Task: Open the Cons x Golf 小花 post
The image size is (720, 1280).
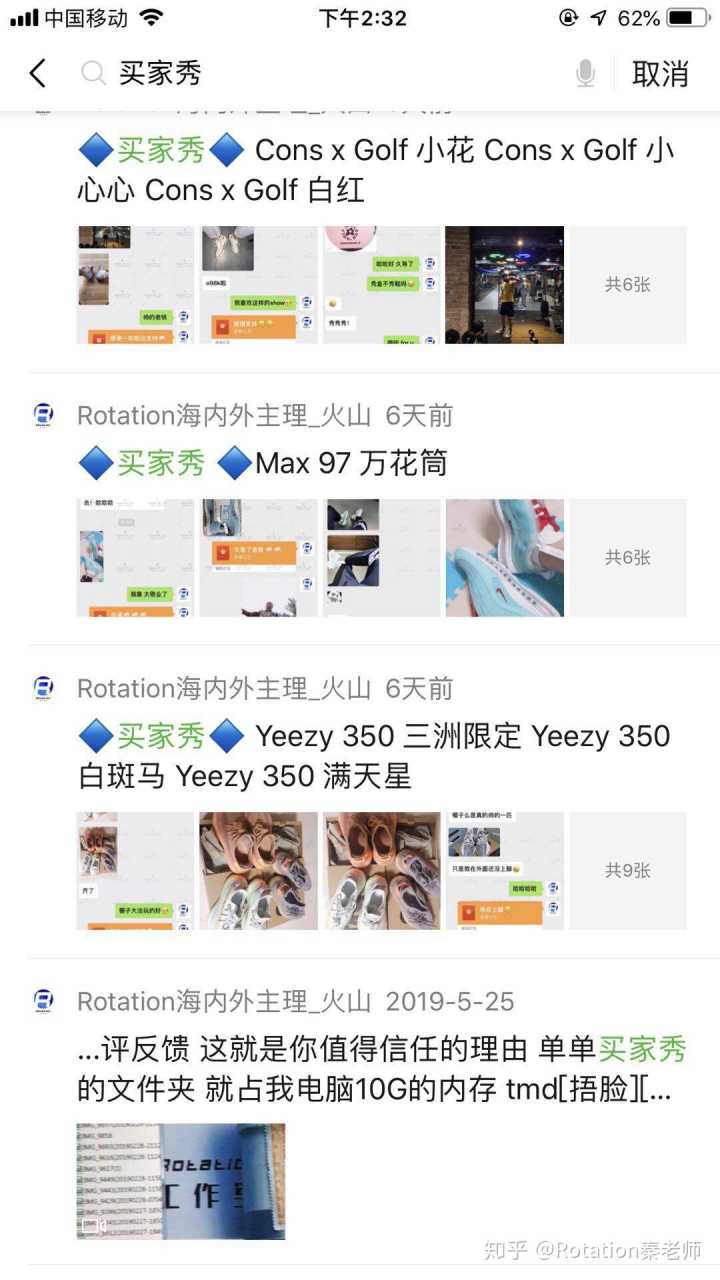Action: coord(376,170)
